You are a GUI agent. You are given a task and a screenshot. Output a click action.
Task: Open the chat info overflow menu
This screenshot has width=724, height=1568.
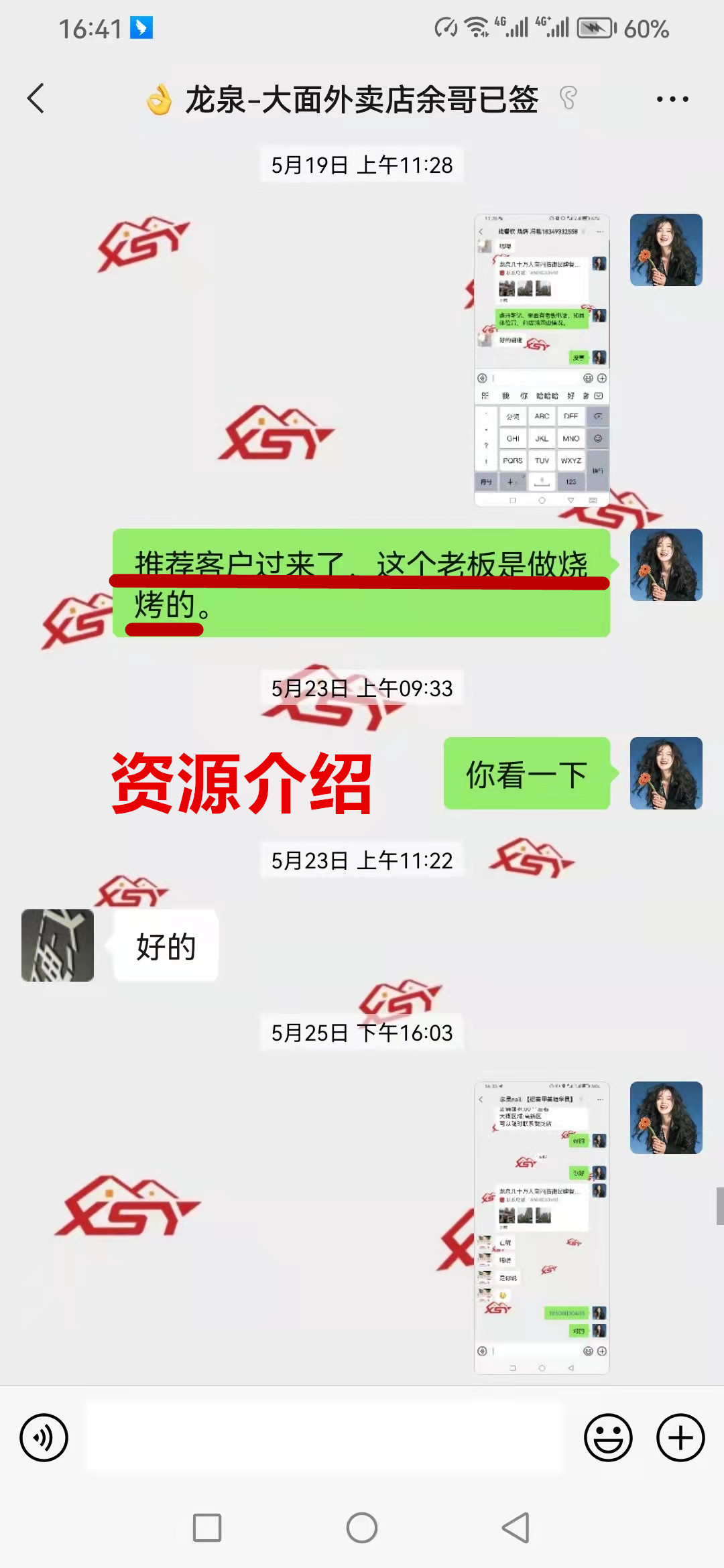tap(672, 99)
